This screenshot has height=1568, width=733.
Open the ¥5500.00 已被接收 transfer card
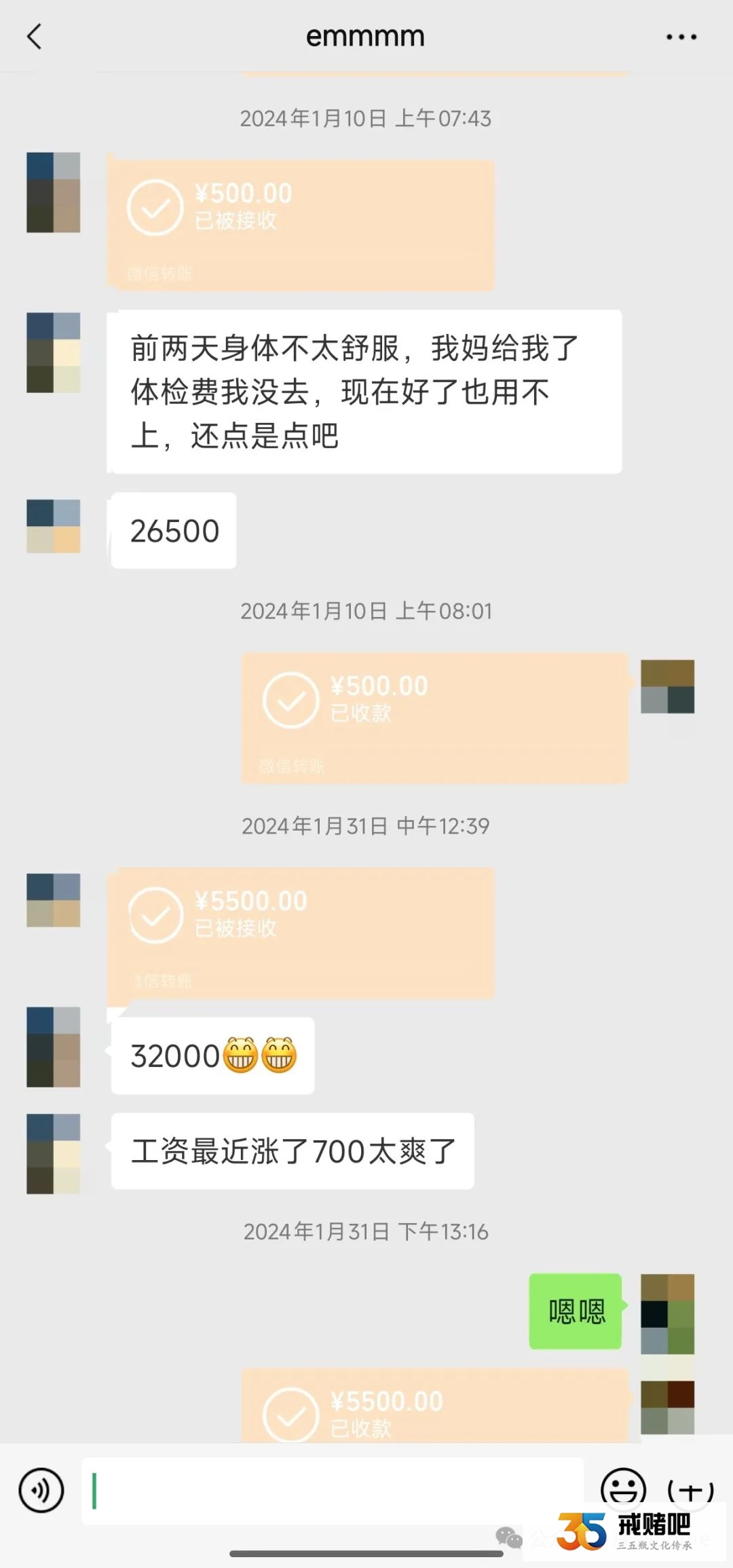tap(300, 933)
